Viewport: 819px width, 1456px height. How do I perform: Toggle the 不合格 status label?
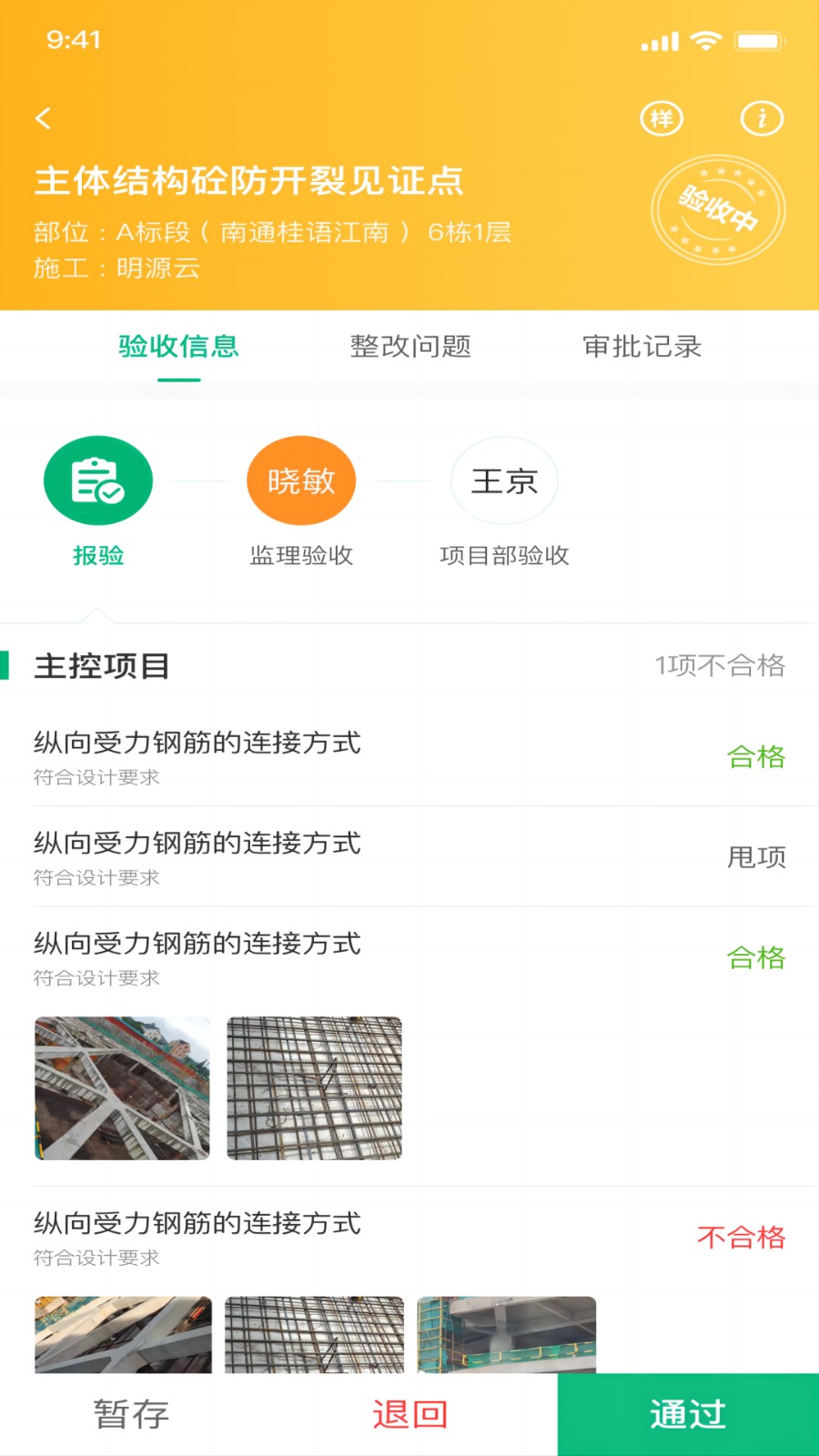point(740,1237)
